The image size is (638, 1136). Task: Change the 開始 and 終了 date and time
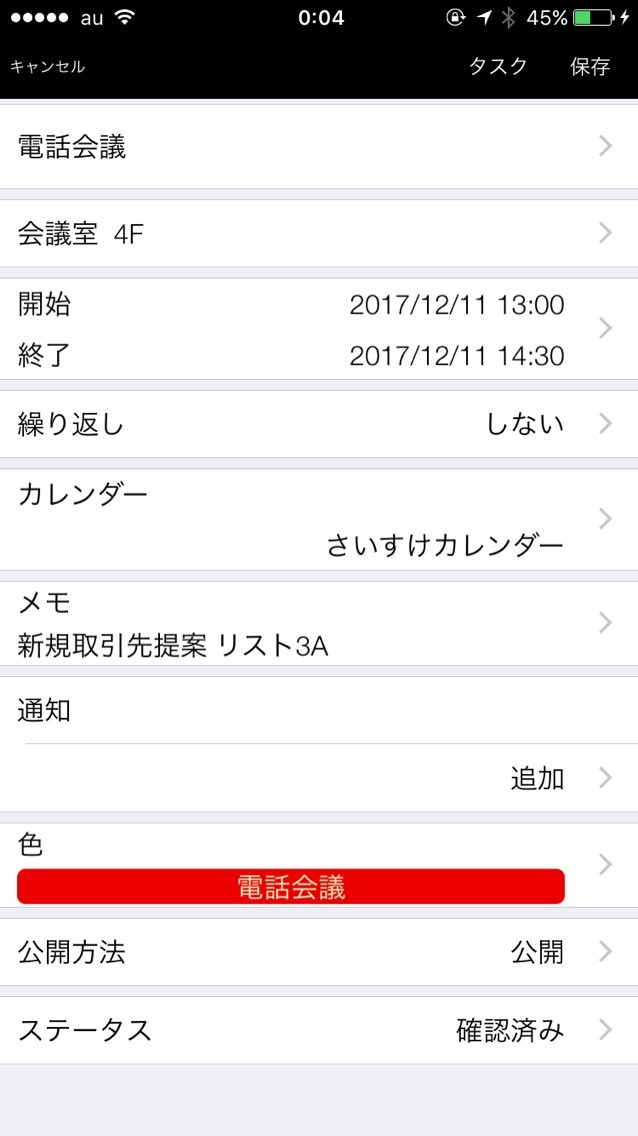coord(319,329)
